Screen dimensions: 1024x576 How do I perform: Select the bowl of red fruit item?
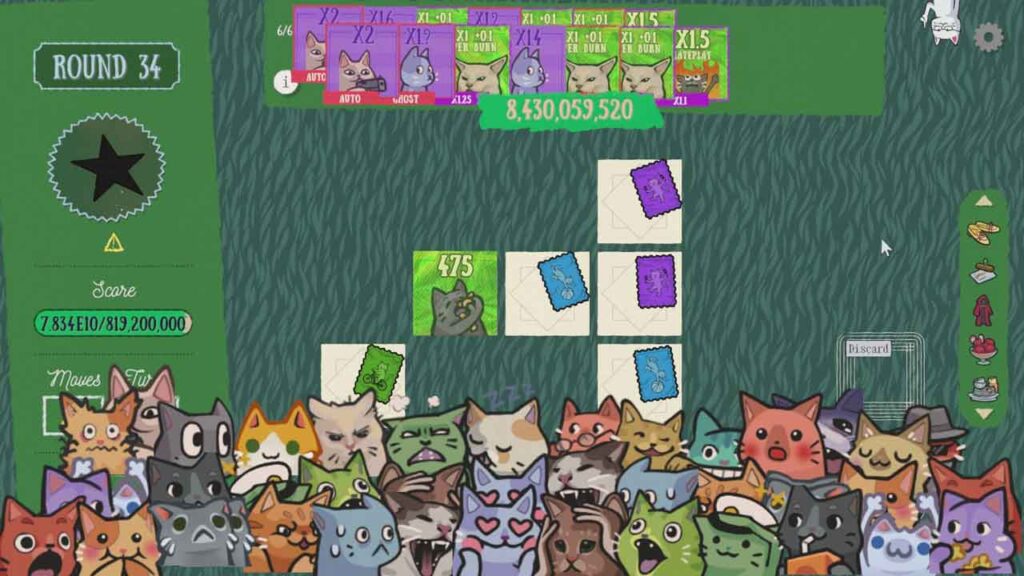(984, 348)
